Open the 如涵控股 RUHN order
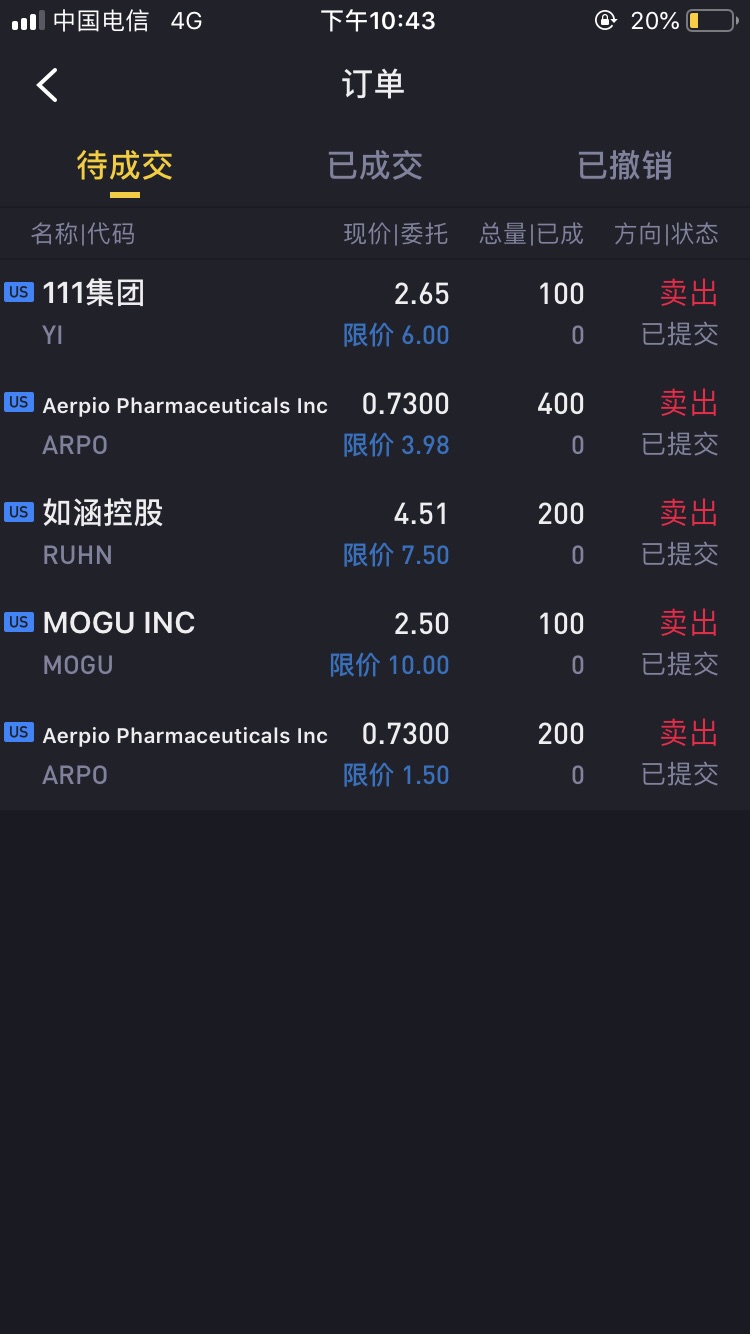 375,534
